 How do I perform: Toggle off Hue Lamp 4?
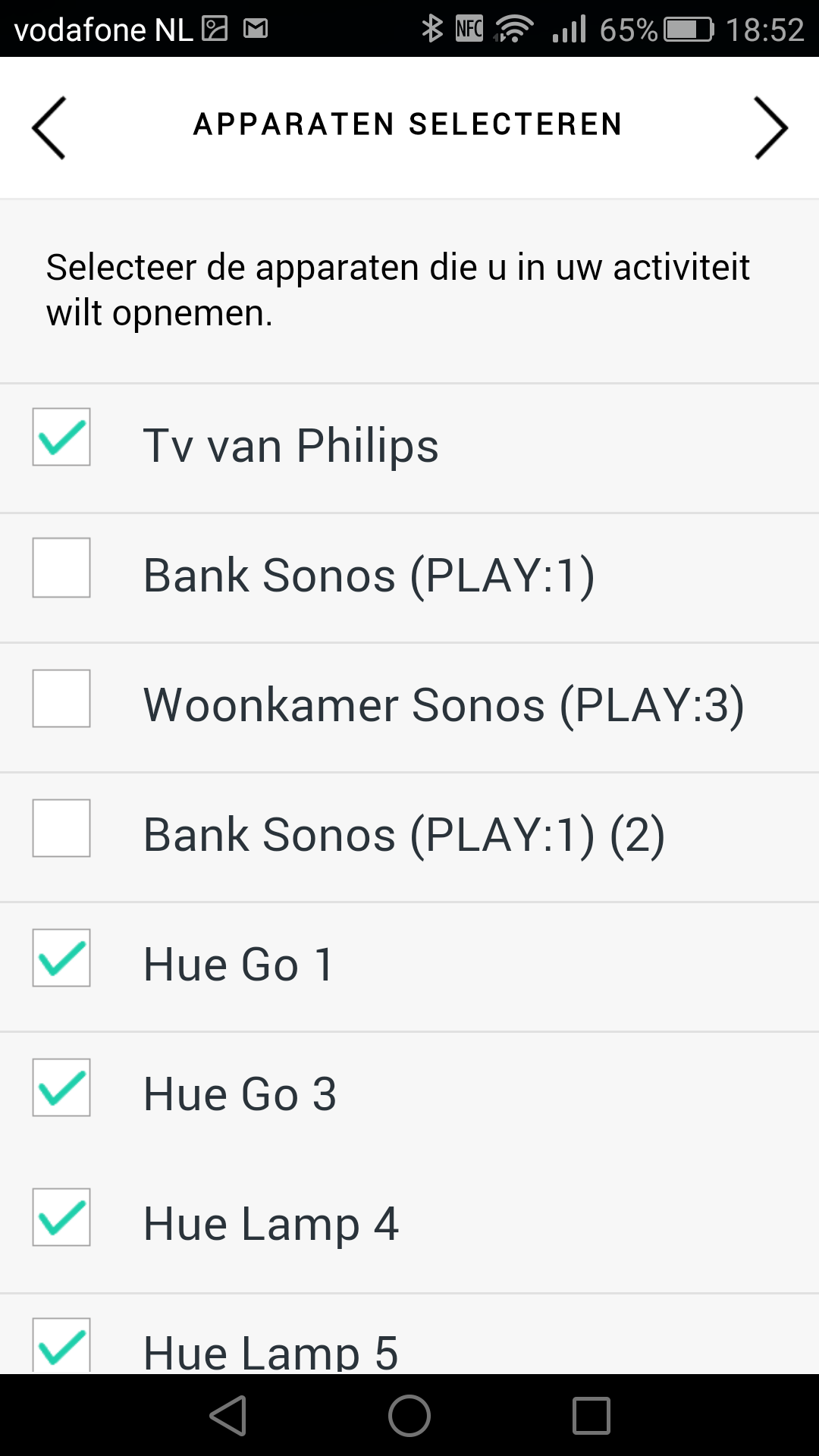point(61,1217)
